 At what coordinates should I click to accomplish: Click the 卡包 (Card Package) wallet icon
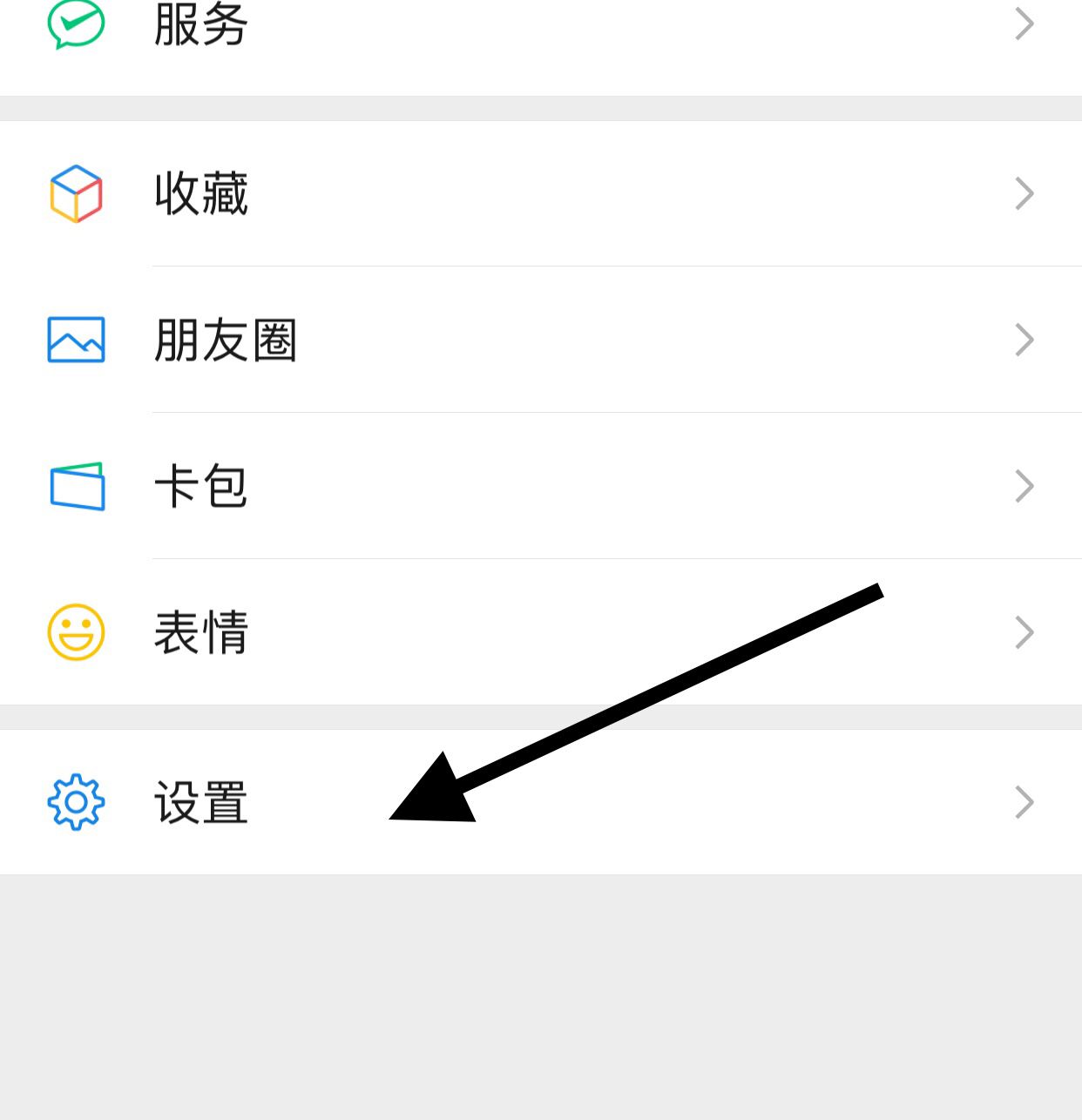[x=76, y=487]
